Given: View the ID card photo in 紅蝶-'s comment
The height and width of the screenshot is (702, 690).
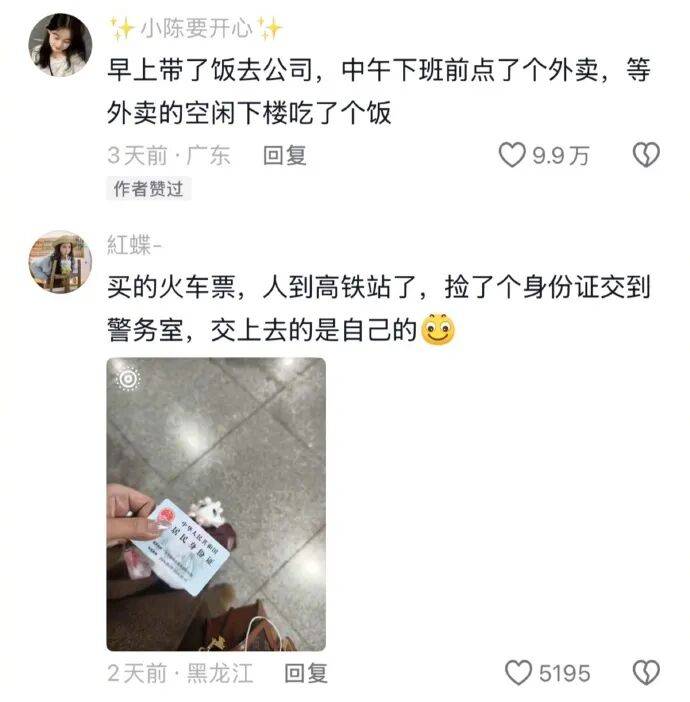Looking at the screenshot, I should pos(216,504).
